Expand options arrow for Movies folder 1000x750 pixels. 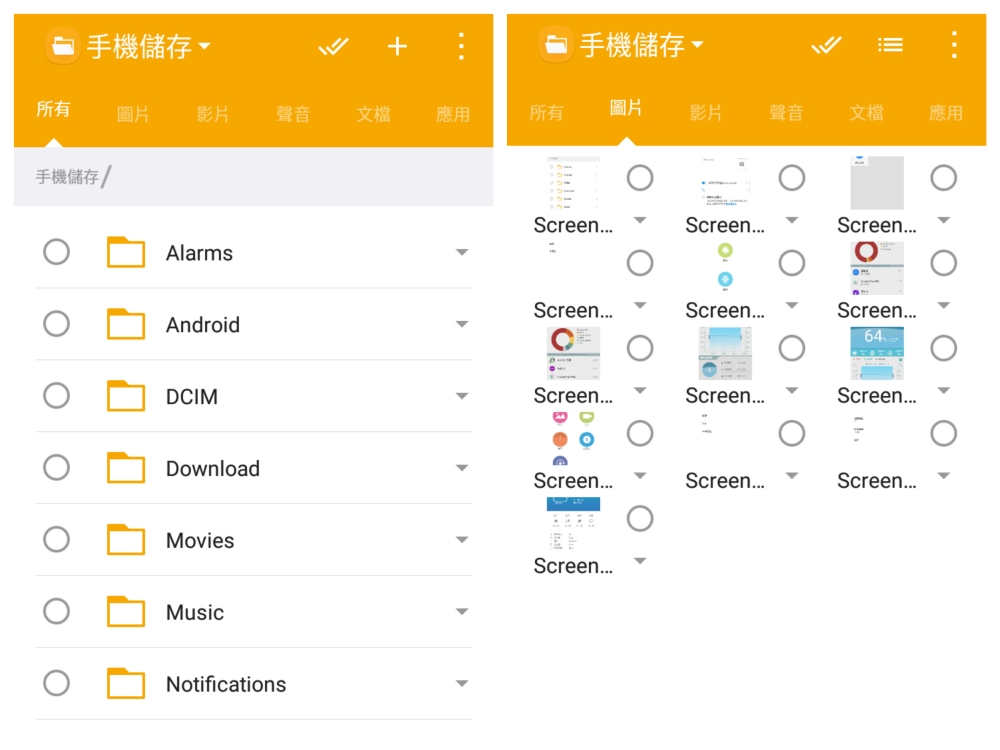coord(461,541)
